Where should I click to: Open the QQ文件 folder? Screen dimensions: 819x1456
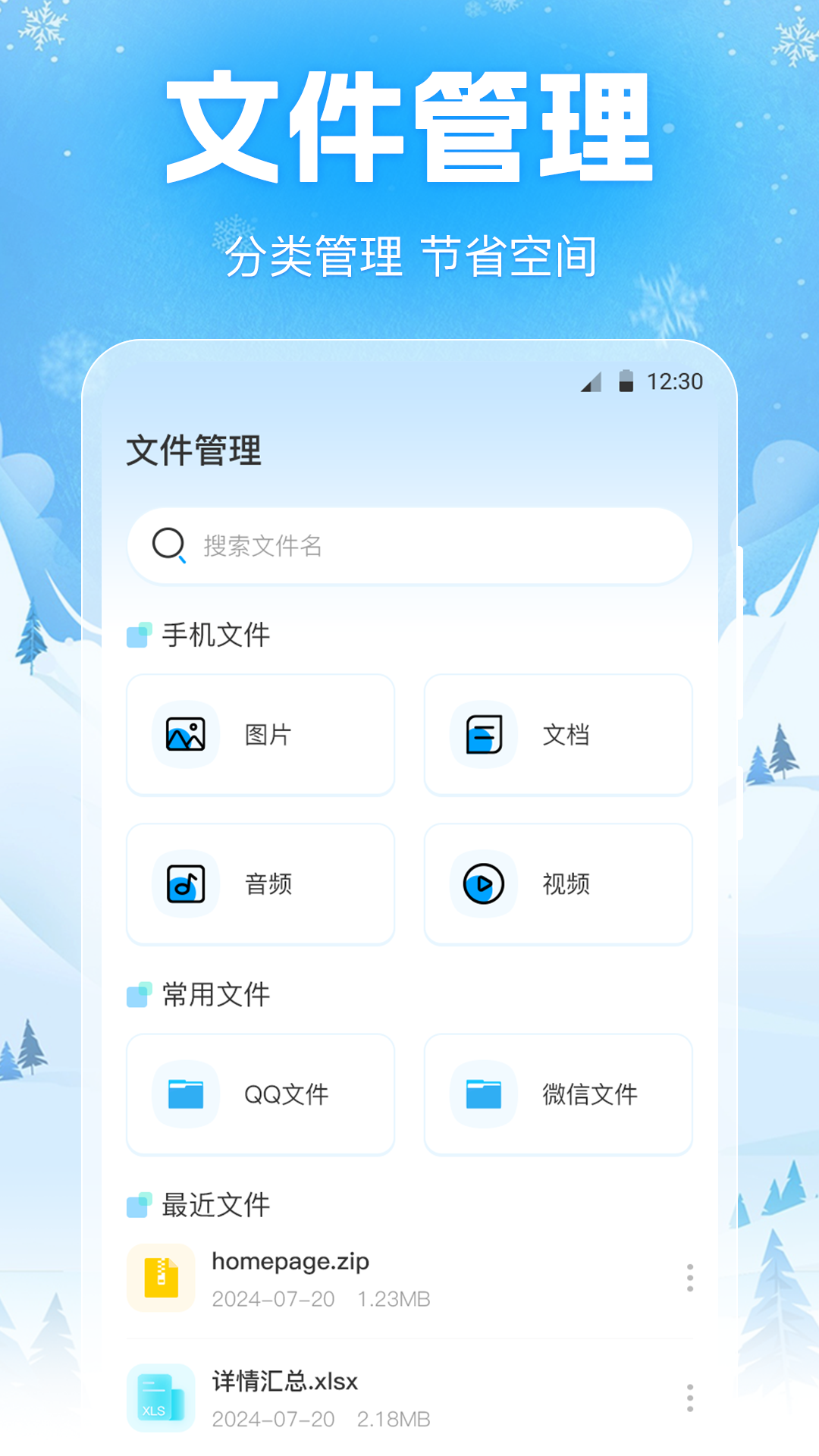pyautogui.click(x=261, y=1094)
